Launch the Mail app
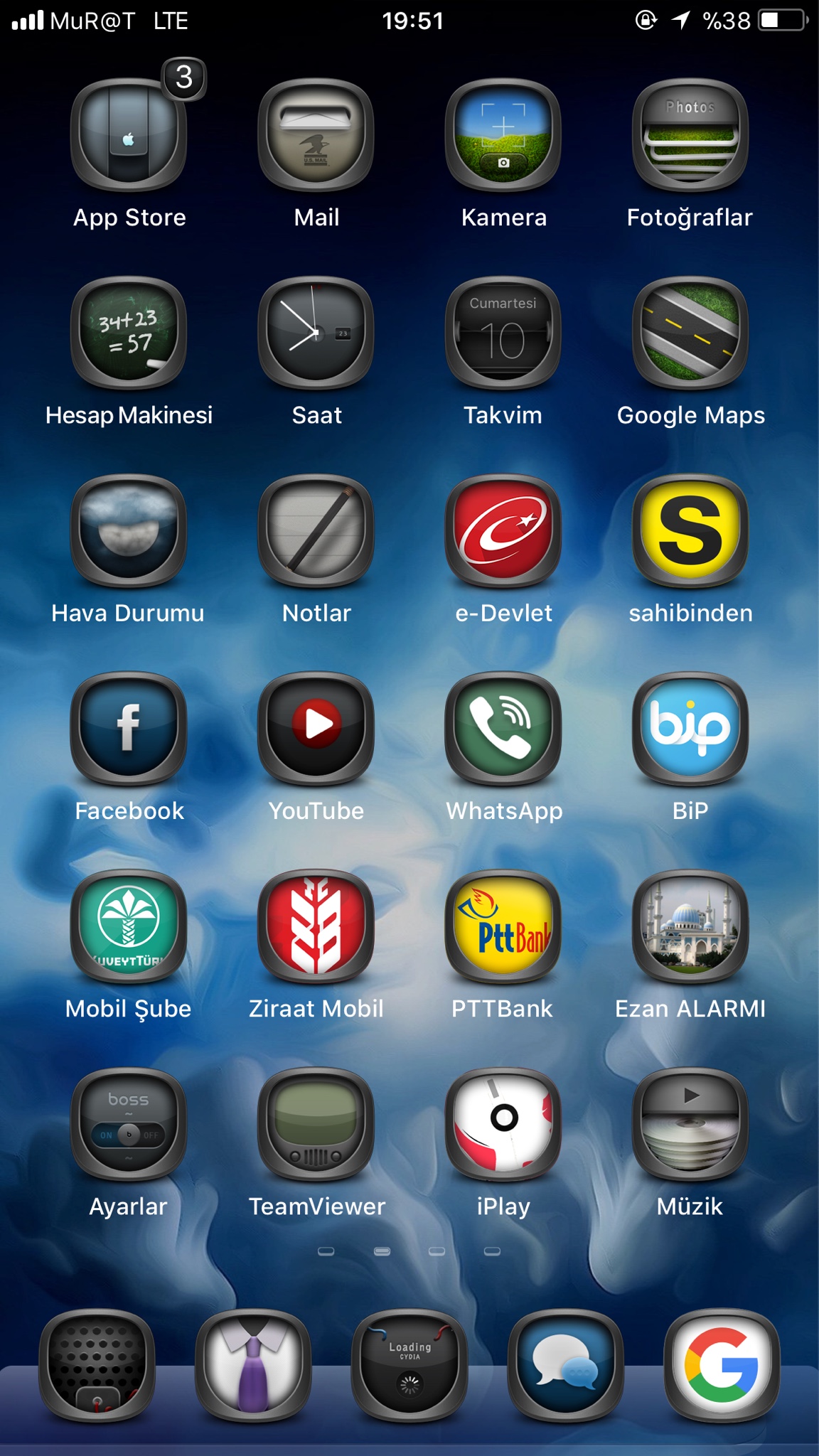 click(316, 135)
